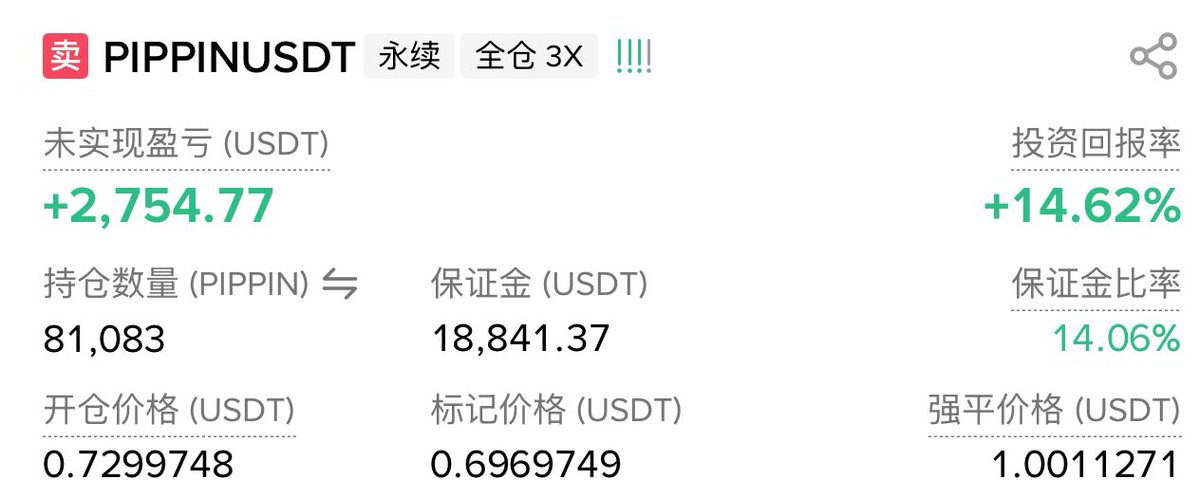This screenshot has height=498, width=1200.
Task: Show the 开仓价格 explanation
Action: tap(169, 411)
